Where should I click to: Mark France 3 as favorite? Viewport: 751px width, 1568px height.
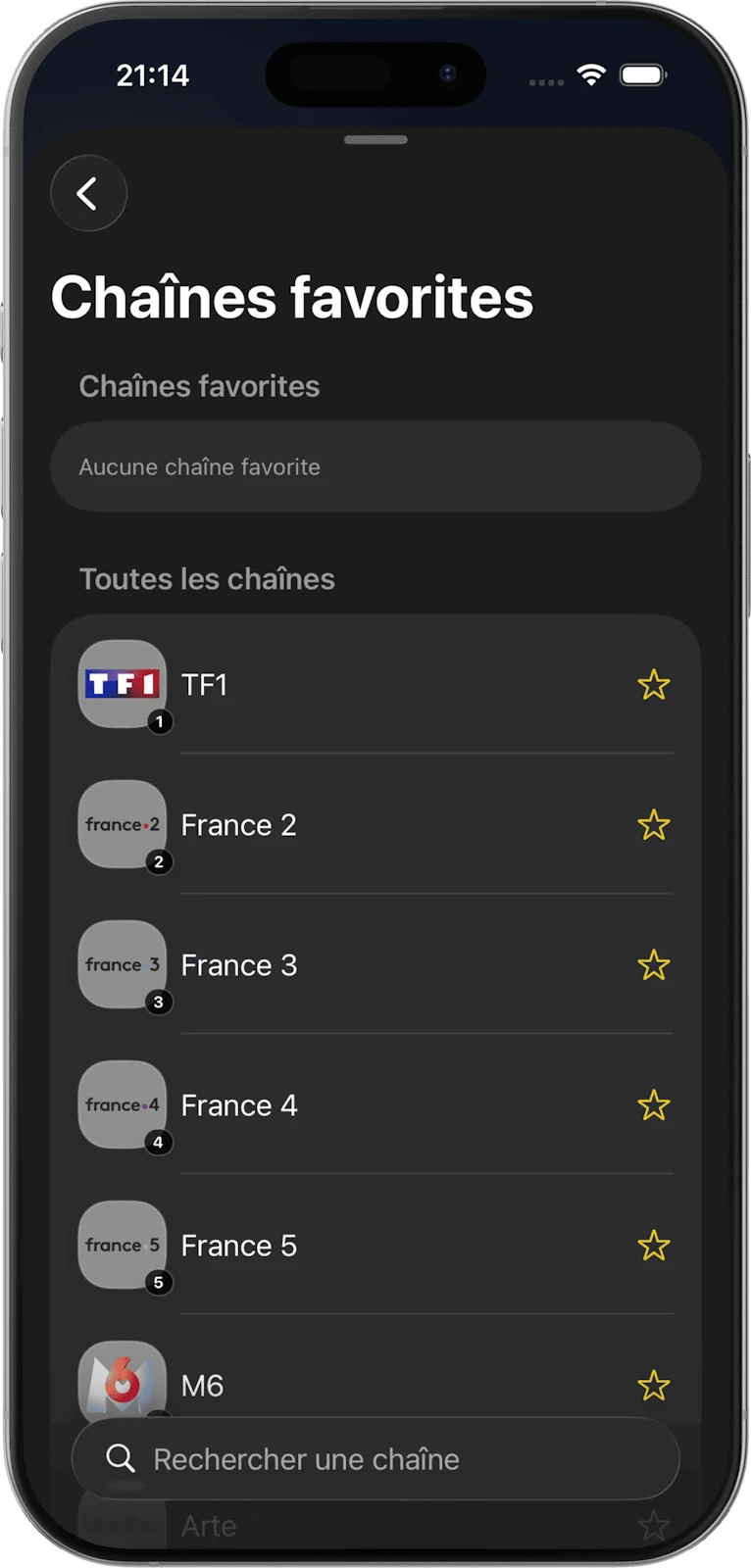coord(653,965)
